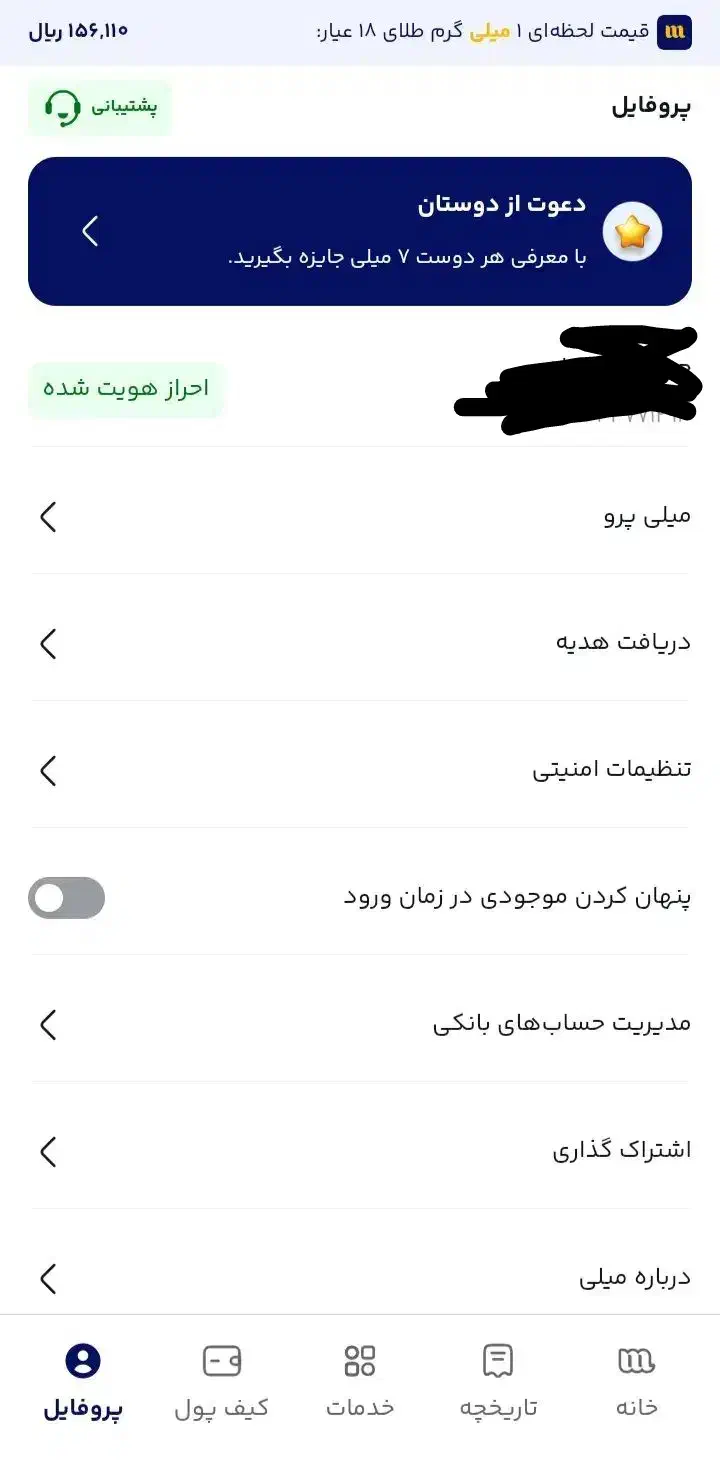Enable hiding balance at login toggle
720x1463 pixels.
coord(66,898)
